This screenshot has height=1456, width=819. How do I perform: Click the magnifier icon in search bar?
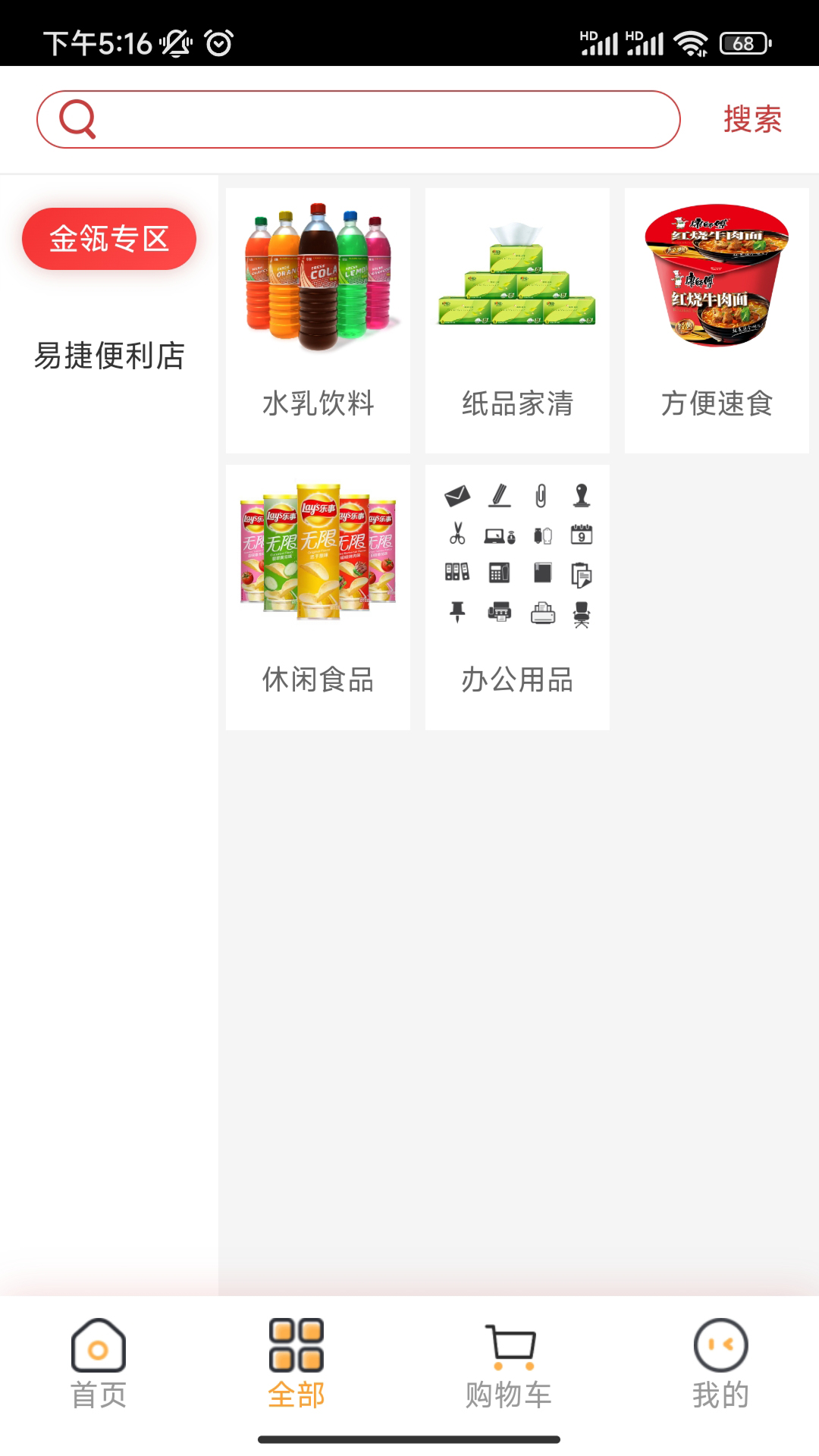(x=79, y=119)
